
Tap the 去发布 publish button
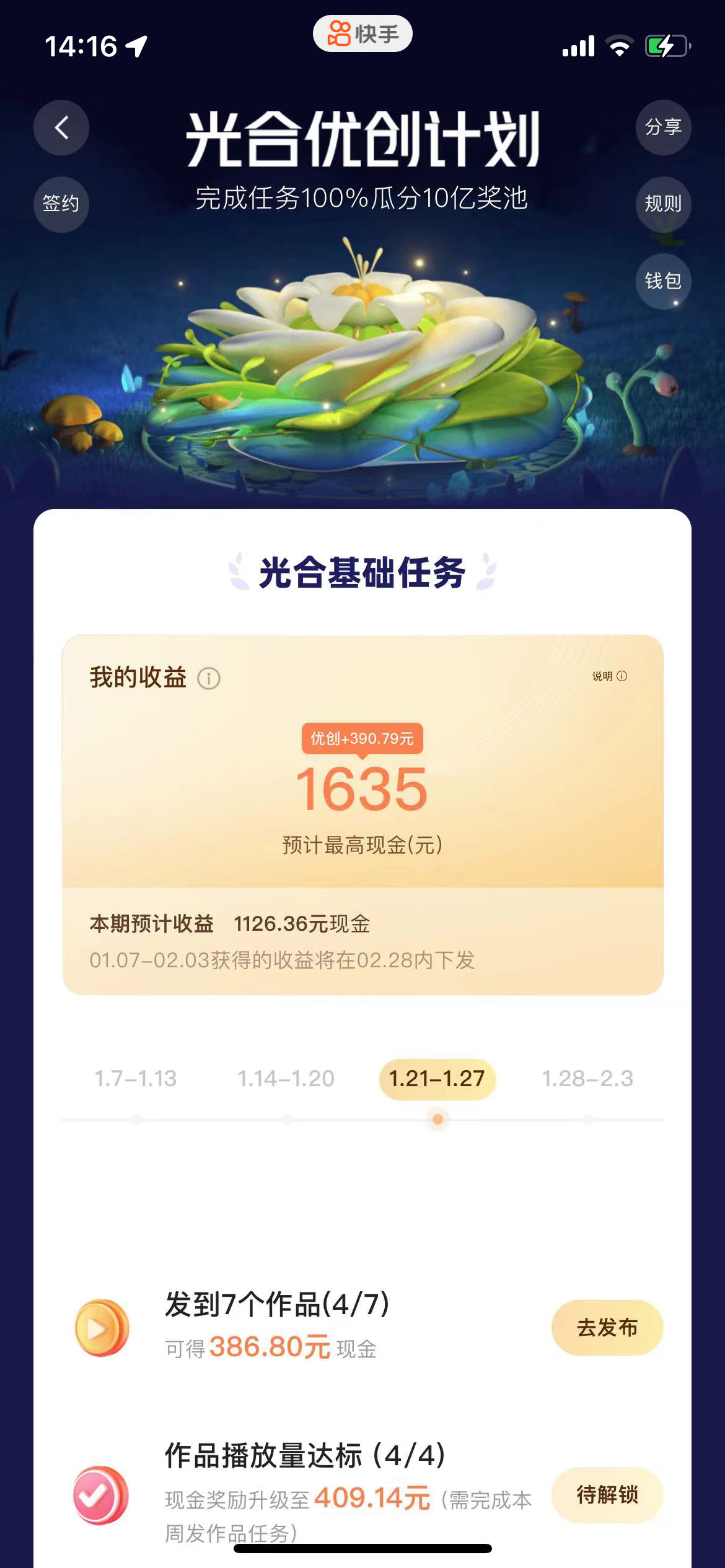[607, 1326]
